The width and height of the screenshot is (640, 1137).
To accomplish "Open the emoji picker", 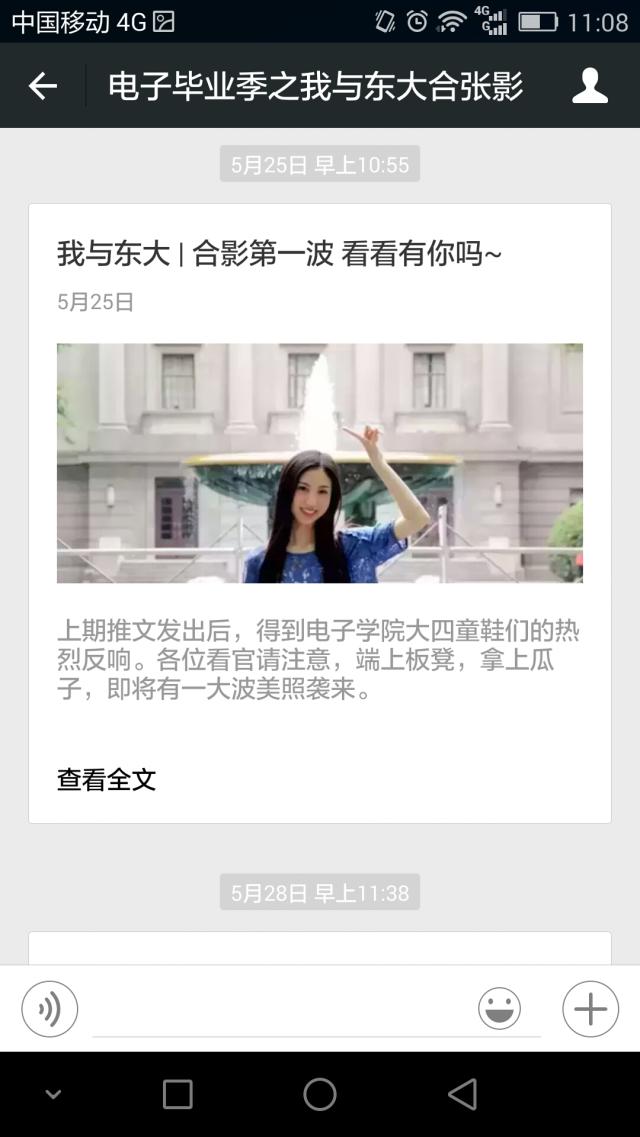I will pyautogui.click(x=499, y=1009).
